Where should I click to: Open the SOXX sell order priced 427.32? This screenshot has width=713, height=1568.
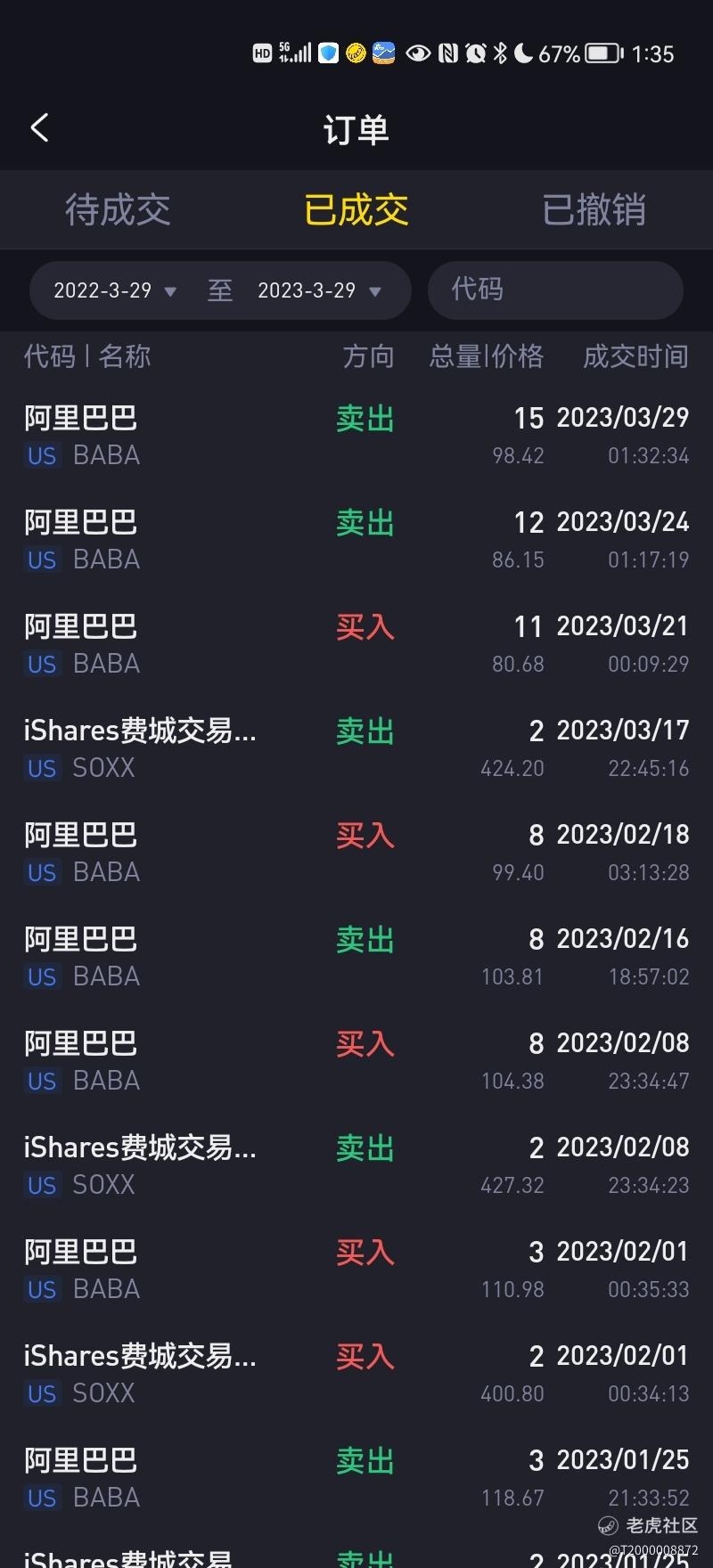pos(356,1165)
